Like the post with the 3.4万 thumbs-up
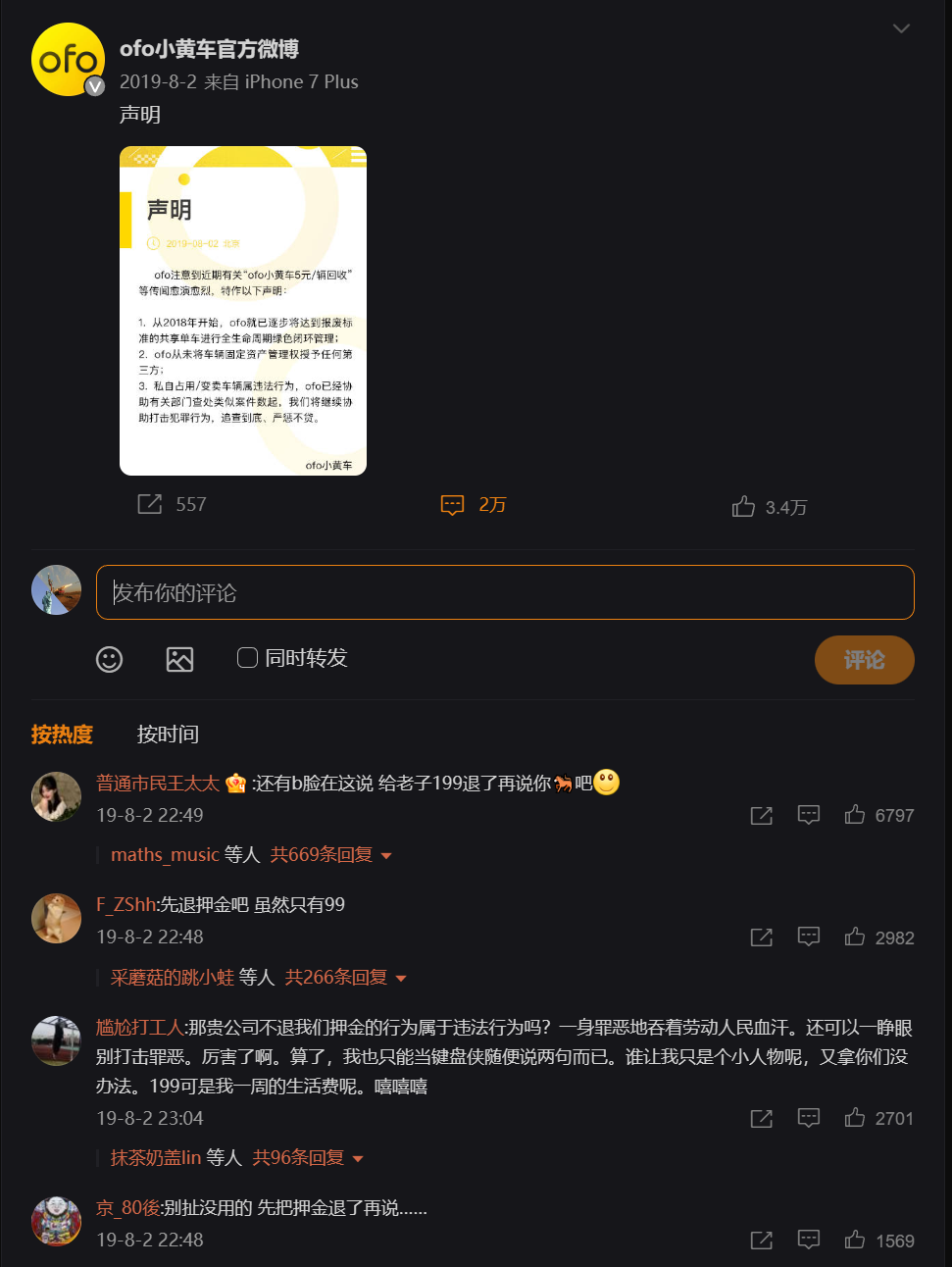The width and height of the screenshot is (952, 1267). tap(746, 507)
